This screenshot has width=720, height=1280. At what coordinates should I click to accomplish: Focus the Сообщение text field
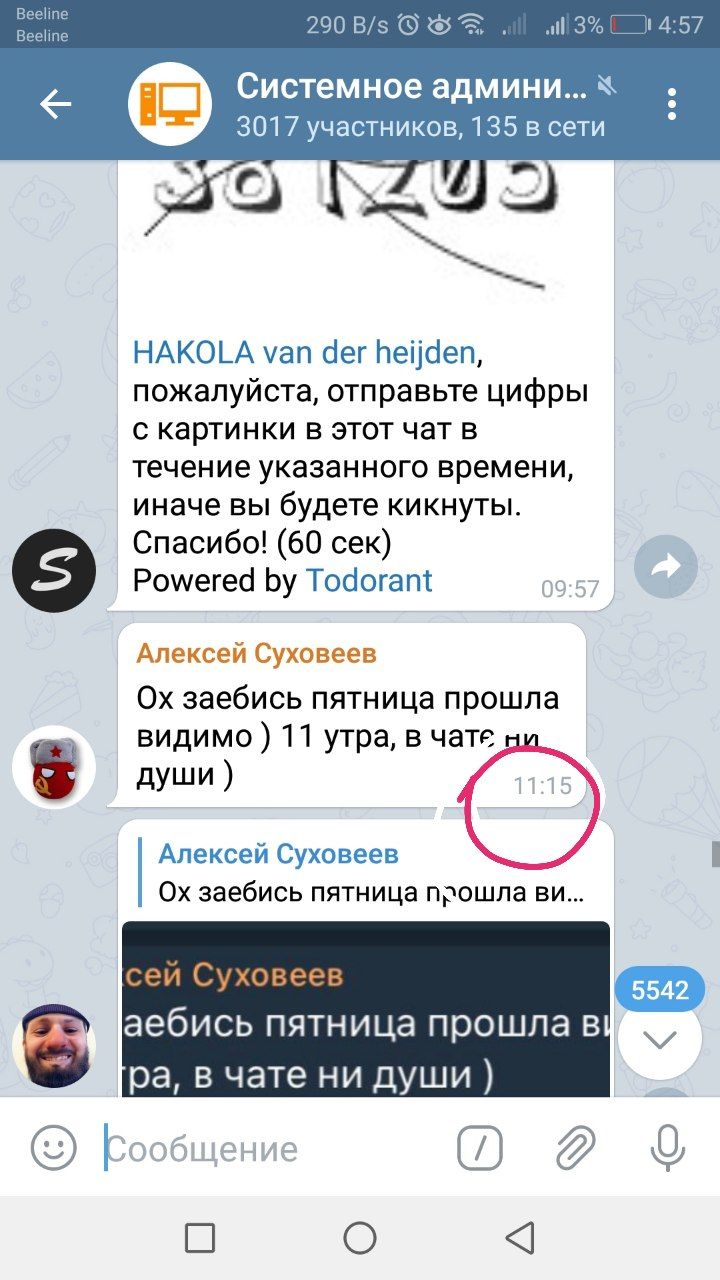270,1148
